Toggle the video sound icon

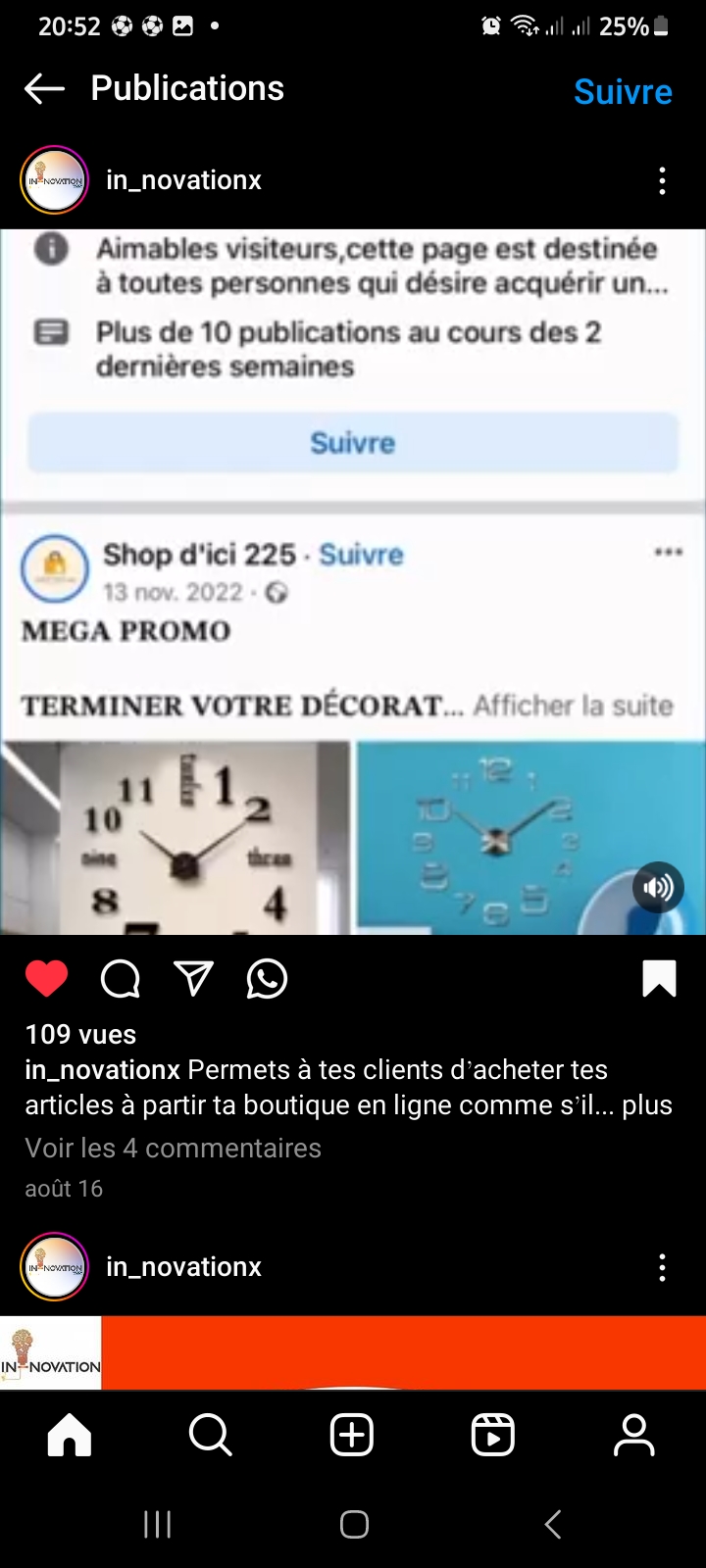(x=657, y=887)
